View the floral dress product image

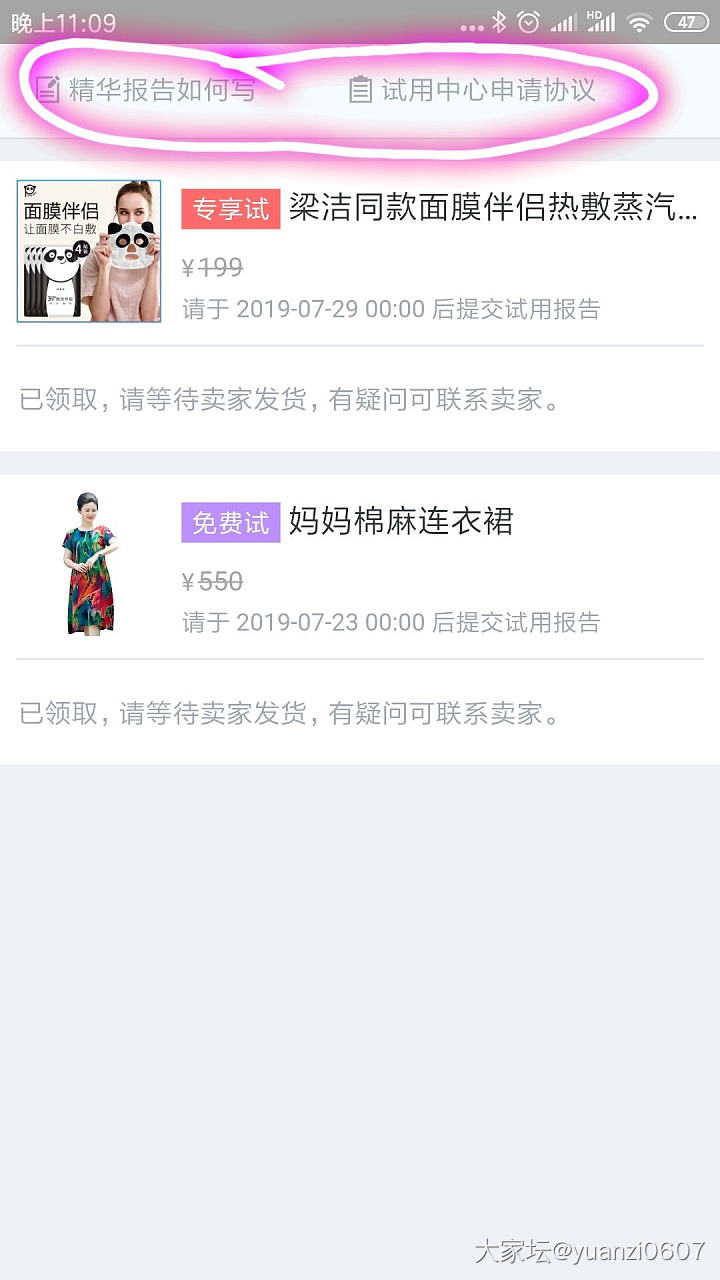point(89,564)
